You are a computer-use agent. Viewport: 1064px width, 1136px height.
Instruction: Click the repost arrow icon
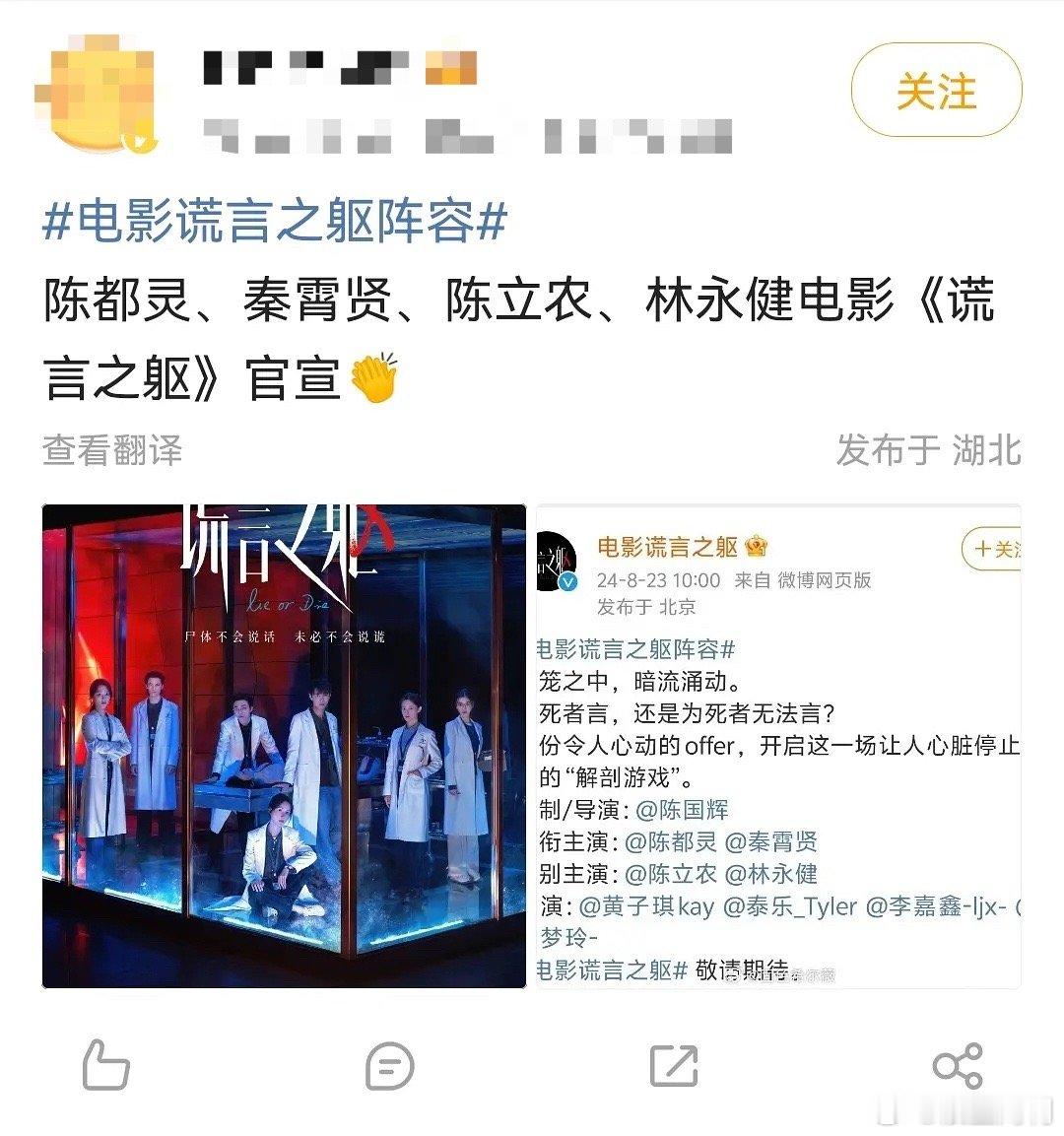(x=672, y=1065)
